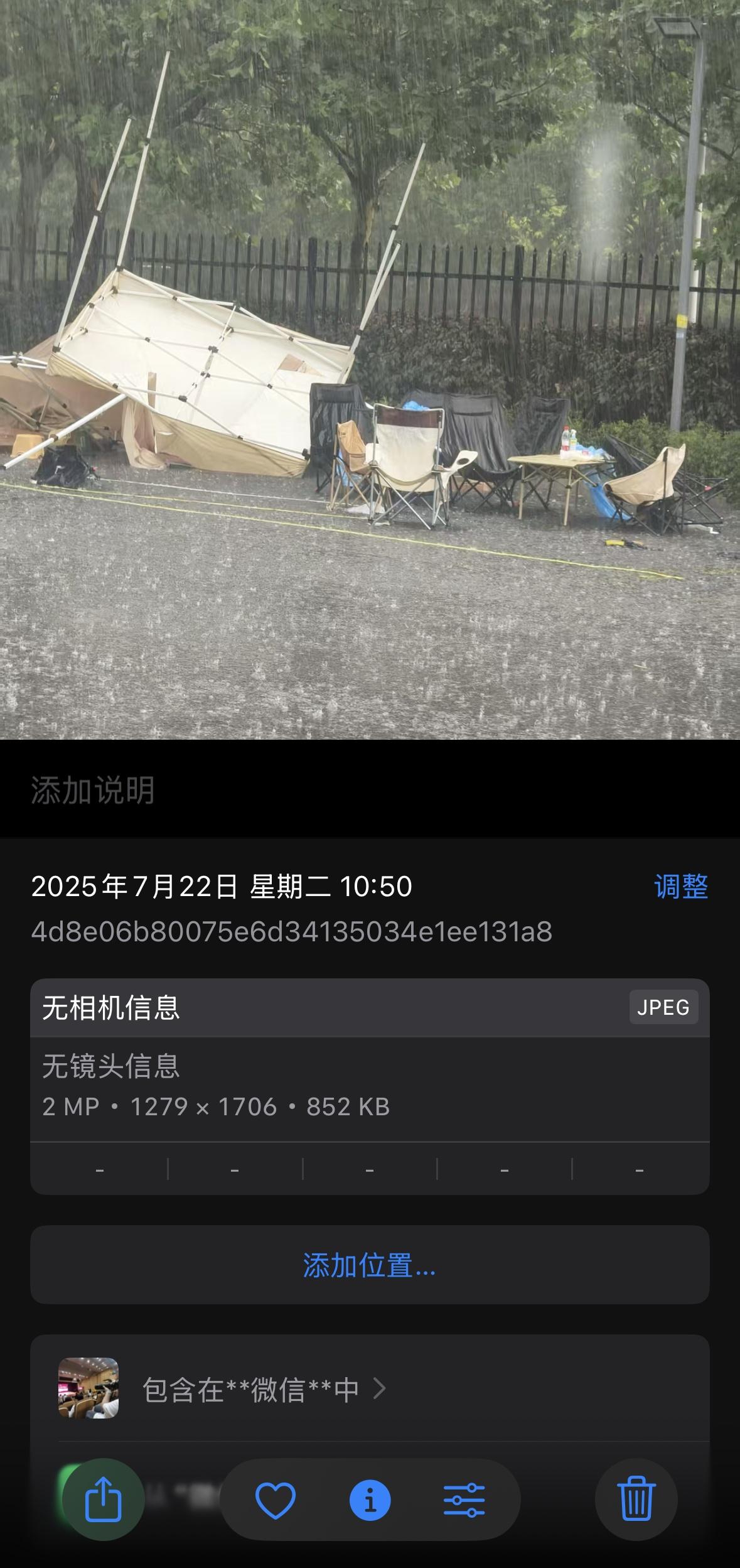Viewport: 740px width, 1568px height.
Task: Tap 添加位置 to add a location
Action: point(370,1265)
